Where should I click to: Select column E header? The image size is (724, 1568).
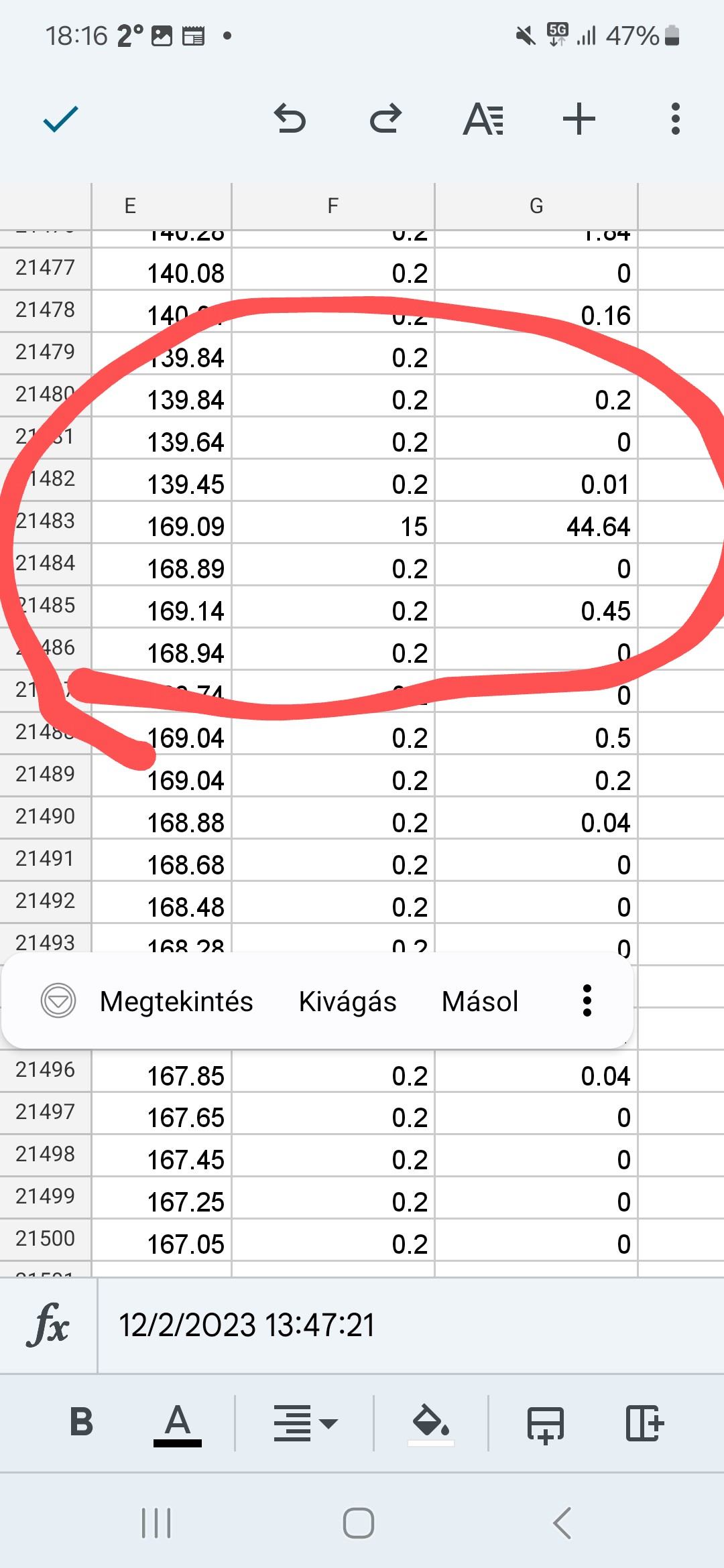[x=130, y=206]
